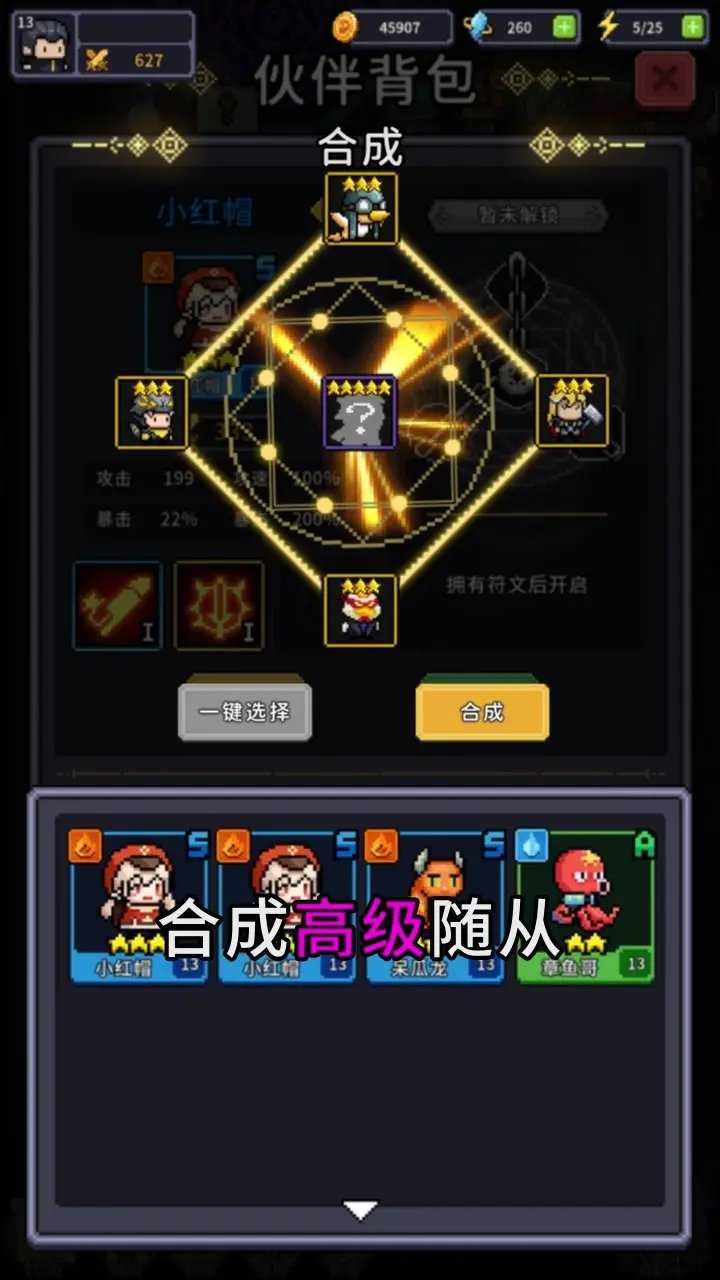Select the 章鱼哥 companion card

(x=584, y=905)
